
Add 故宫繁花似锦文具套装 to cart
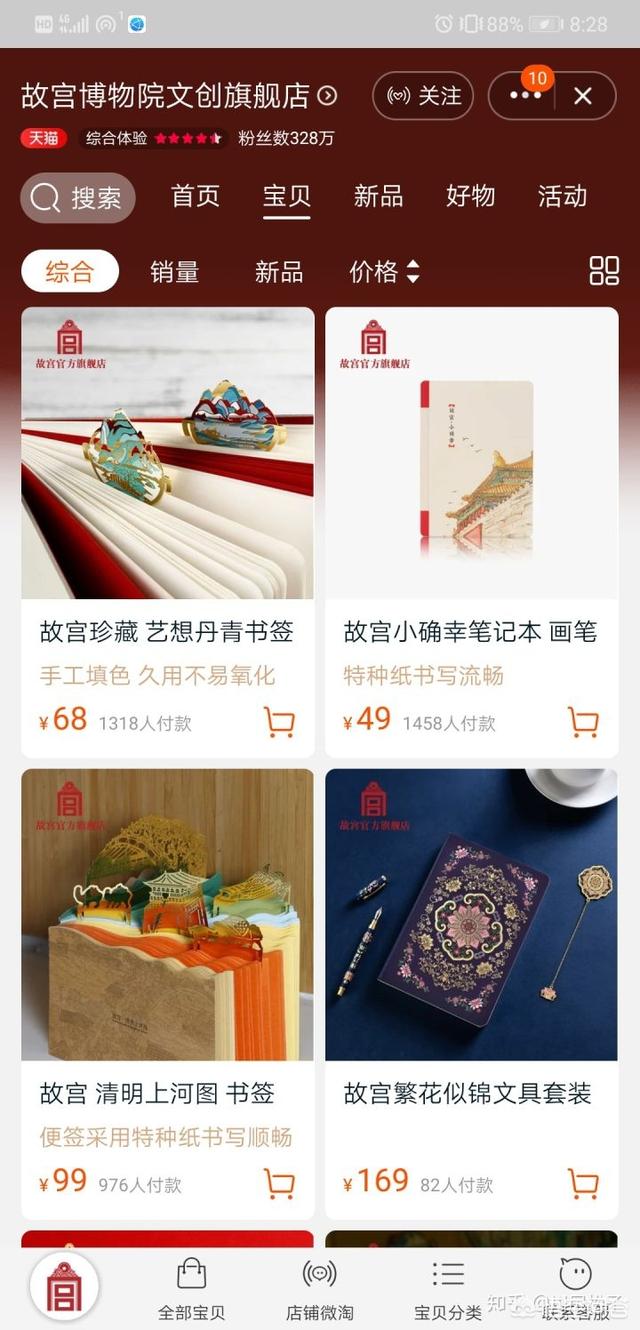[583, 1183]
